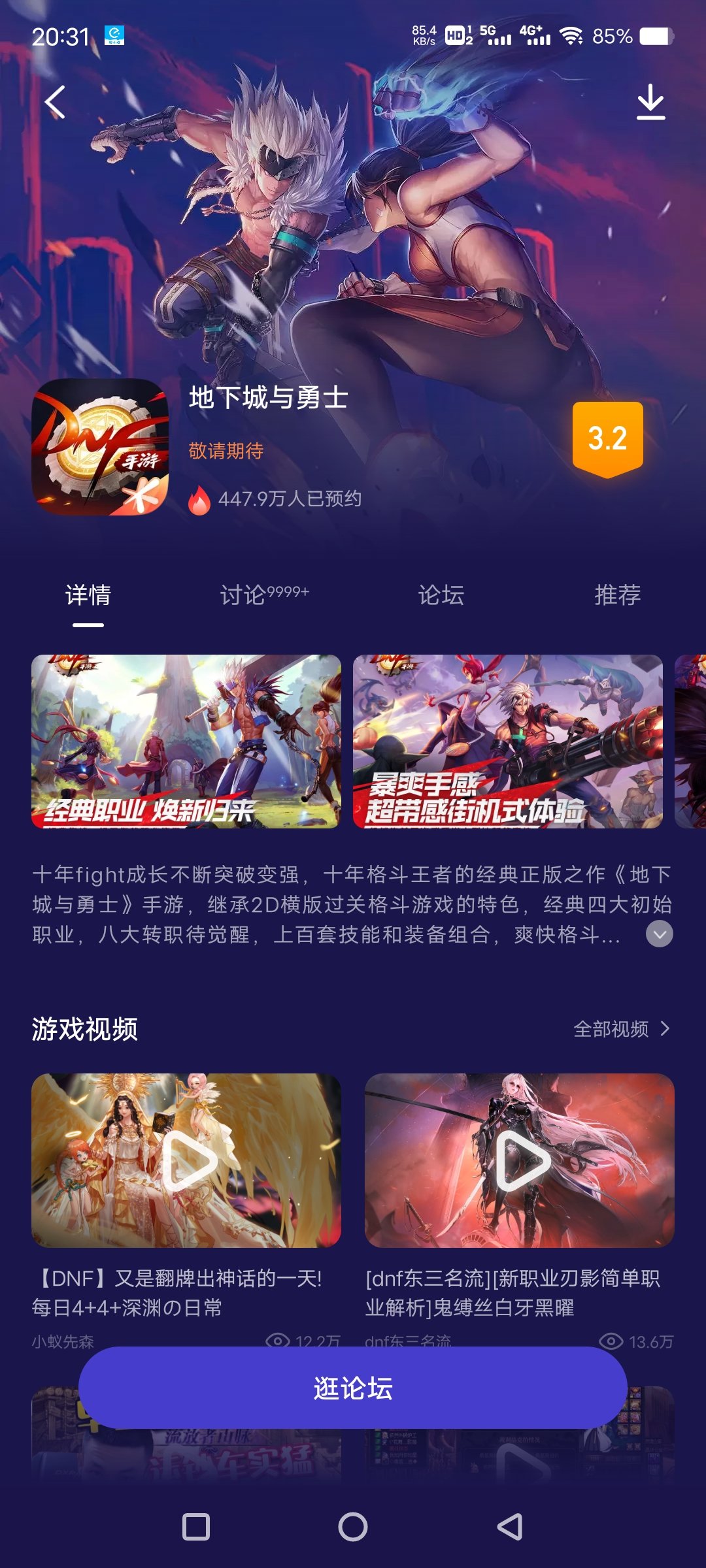Select the 详情 tab
Viewport: 706px width, 1568px height.
[88, 595]
